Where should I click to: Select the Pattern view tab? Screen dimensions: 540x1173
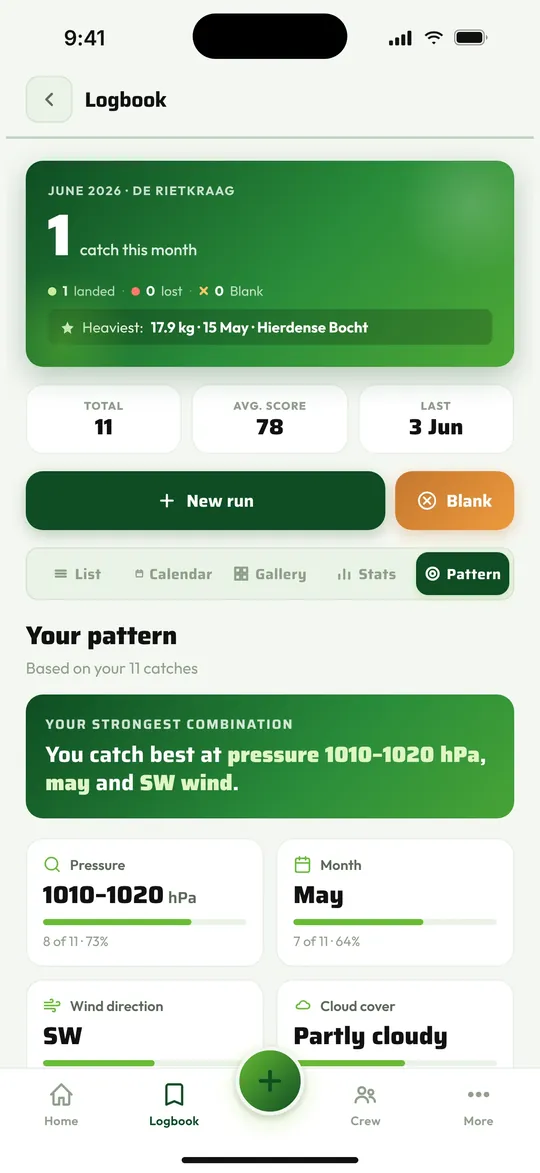pyautogui.click(x=462, y=574)
